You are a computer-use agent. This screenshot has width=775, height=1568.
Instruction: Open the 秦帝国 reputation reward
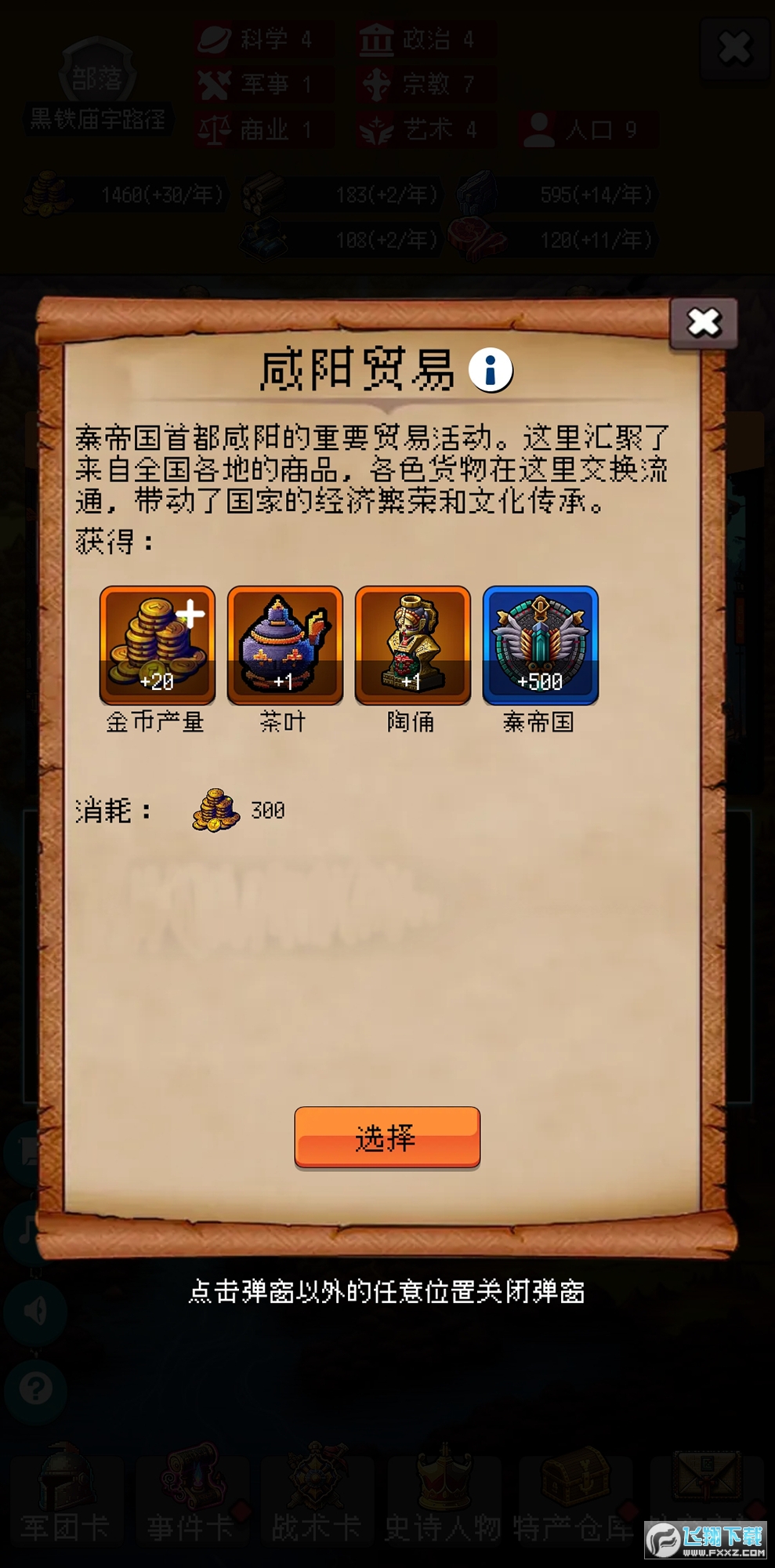pos(540,644)
